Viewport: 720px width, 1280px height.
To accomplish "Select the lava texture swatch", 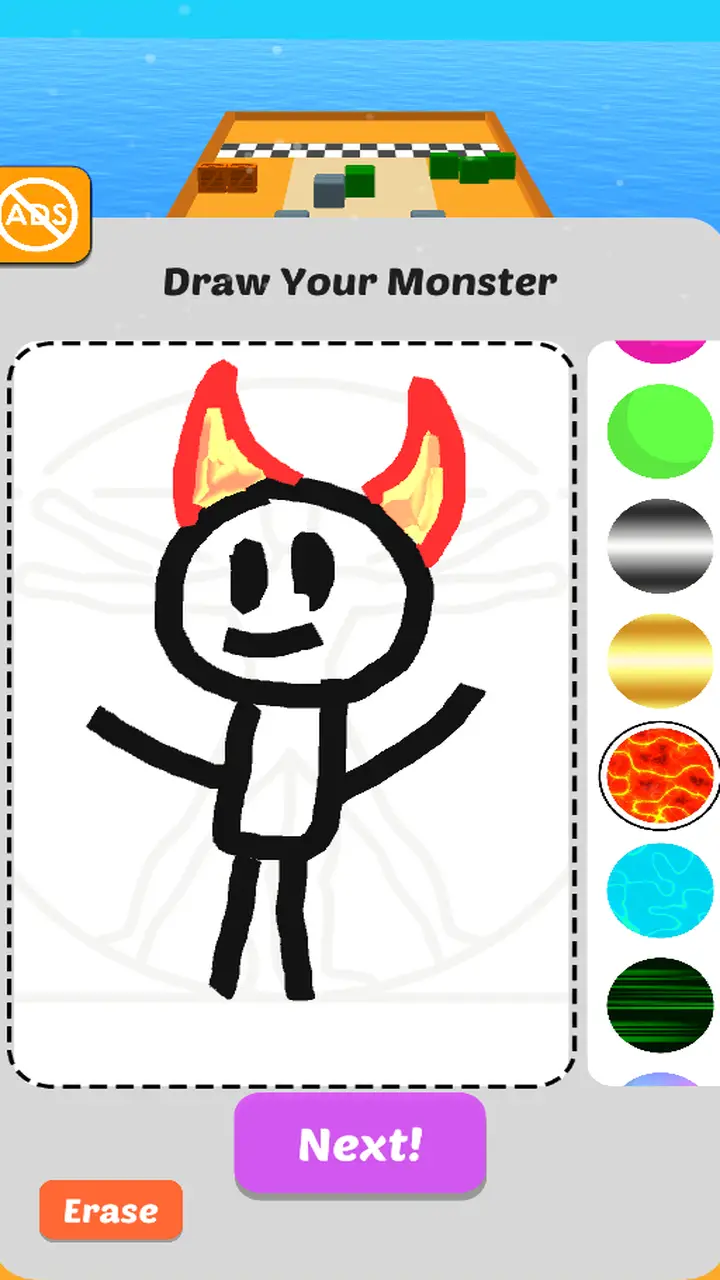I will (660, 776).
